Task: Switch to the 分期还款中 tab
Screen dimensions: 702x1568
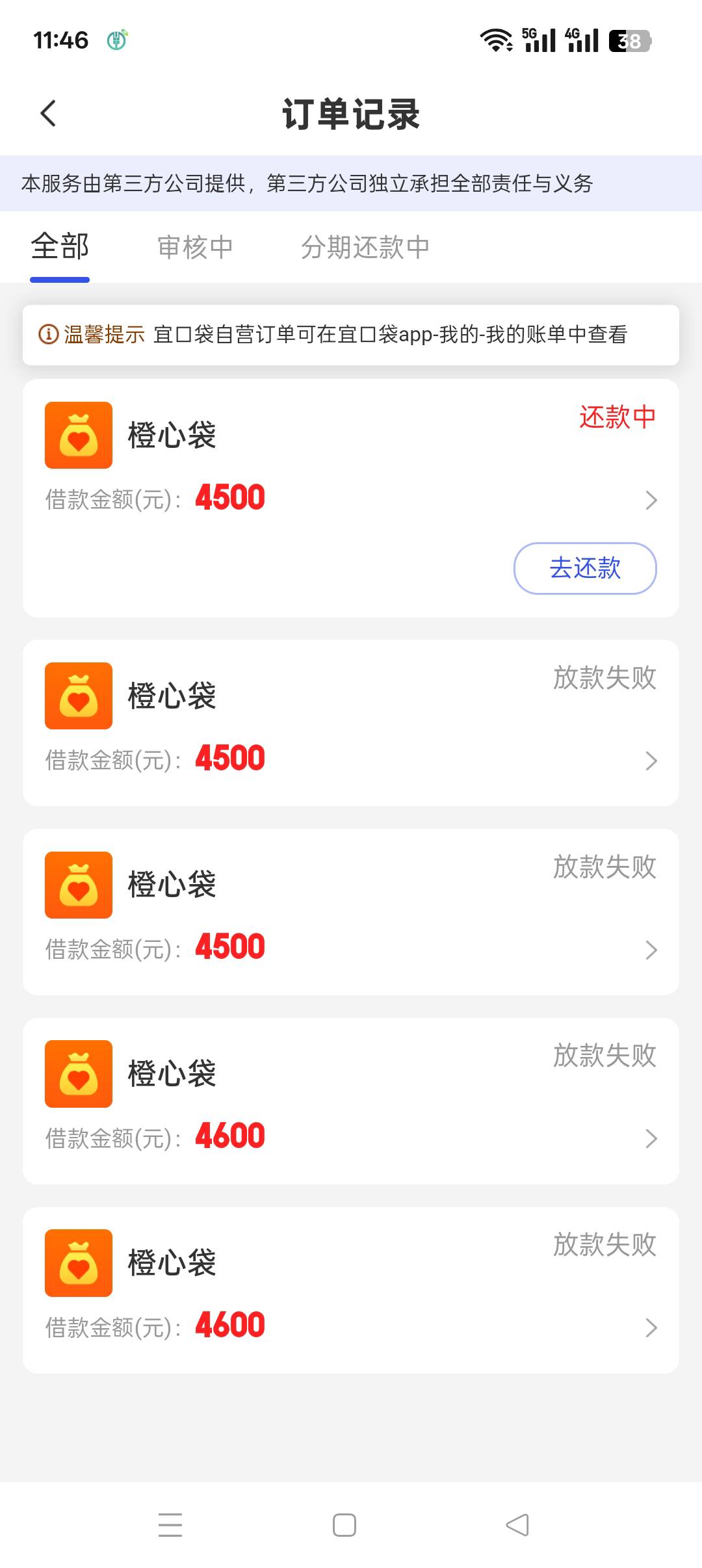Action: 365,247
